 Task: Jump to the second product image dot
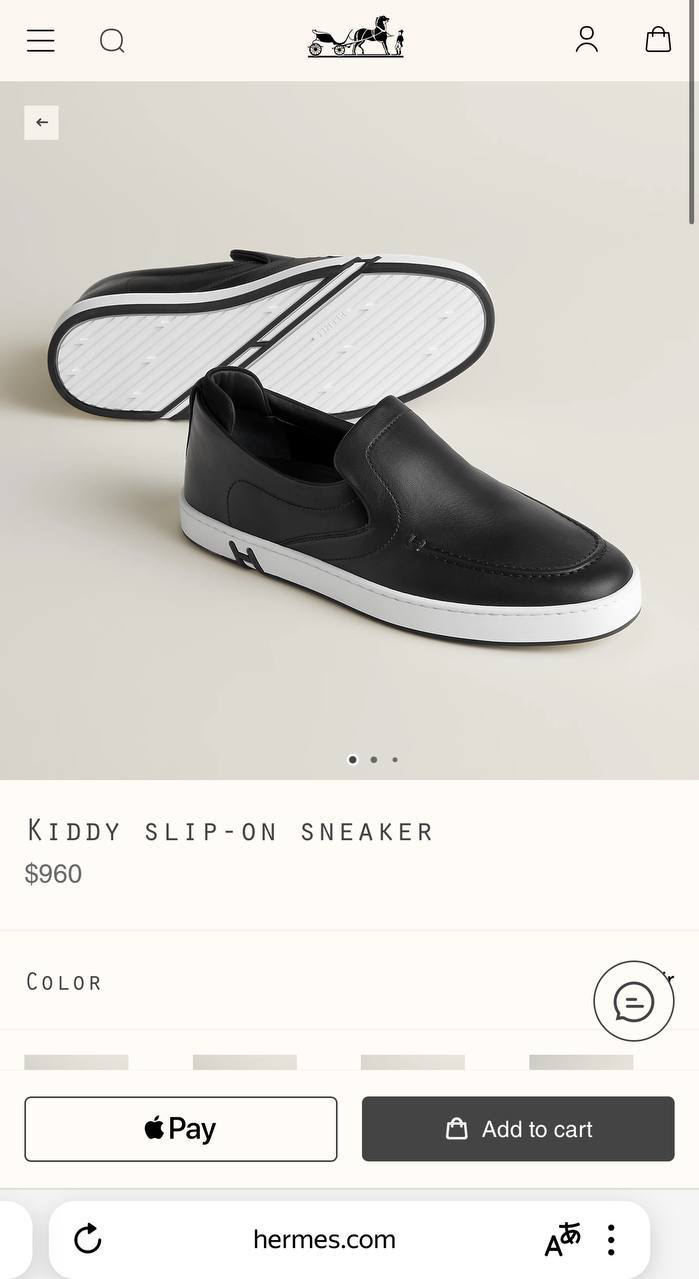coord(374,760)
